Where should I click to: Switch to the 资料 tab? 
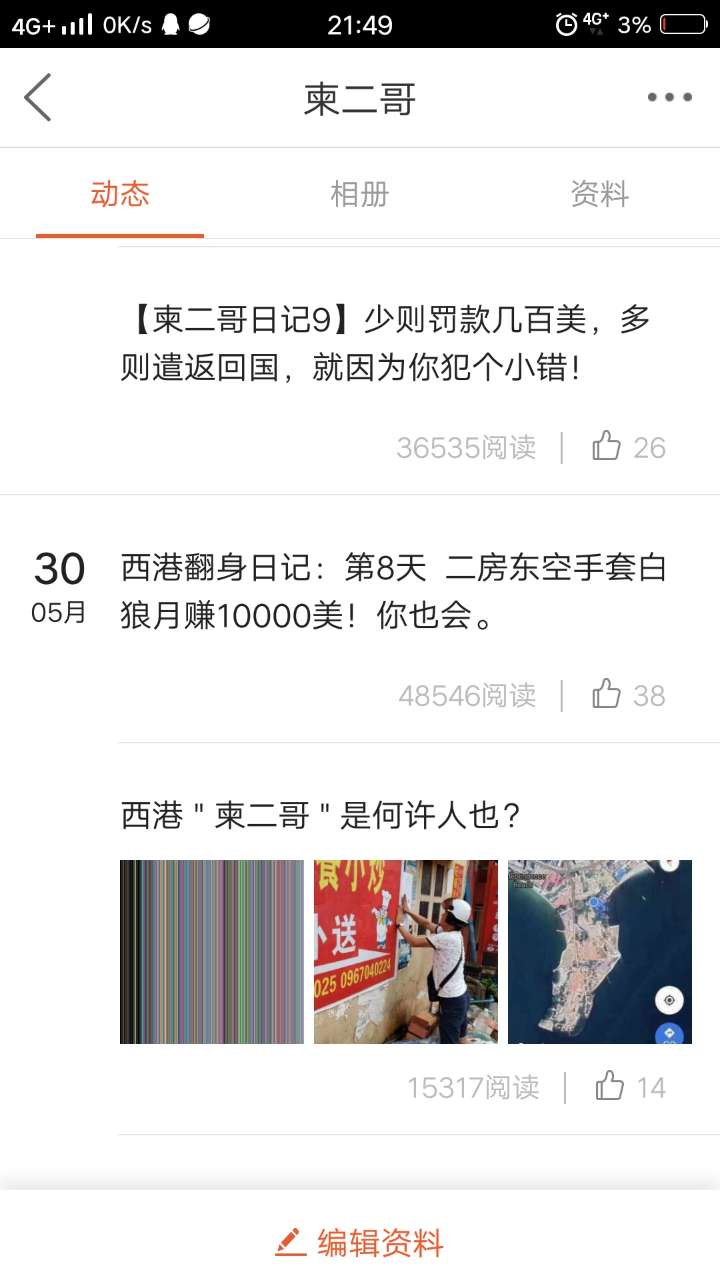(x=599, y=194)
